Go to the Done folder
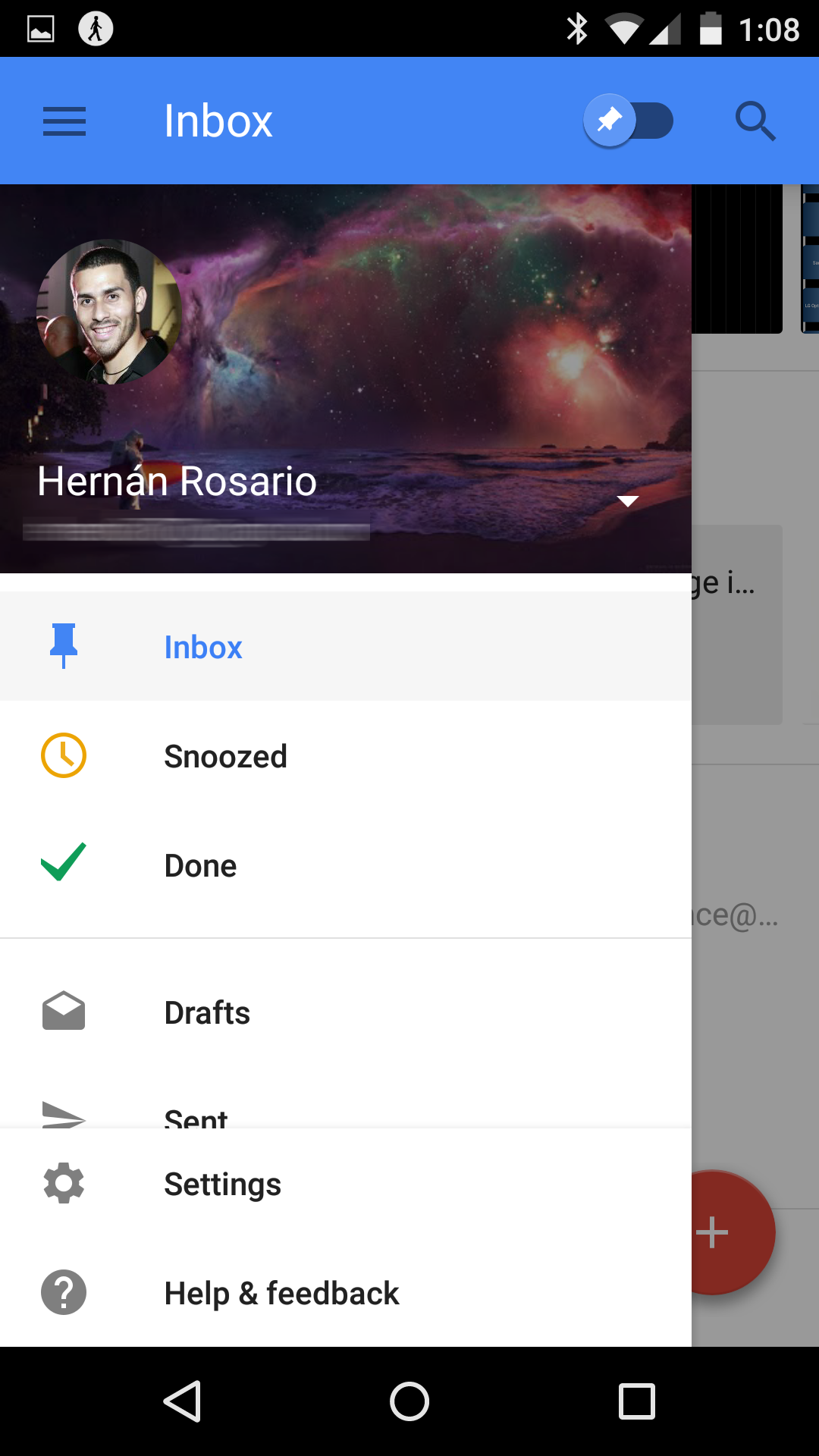819x1456 pixels. point(346,864)
